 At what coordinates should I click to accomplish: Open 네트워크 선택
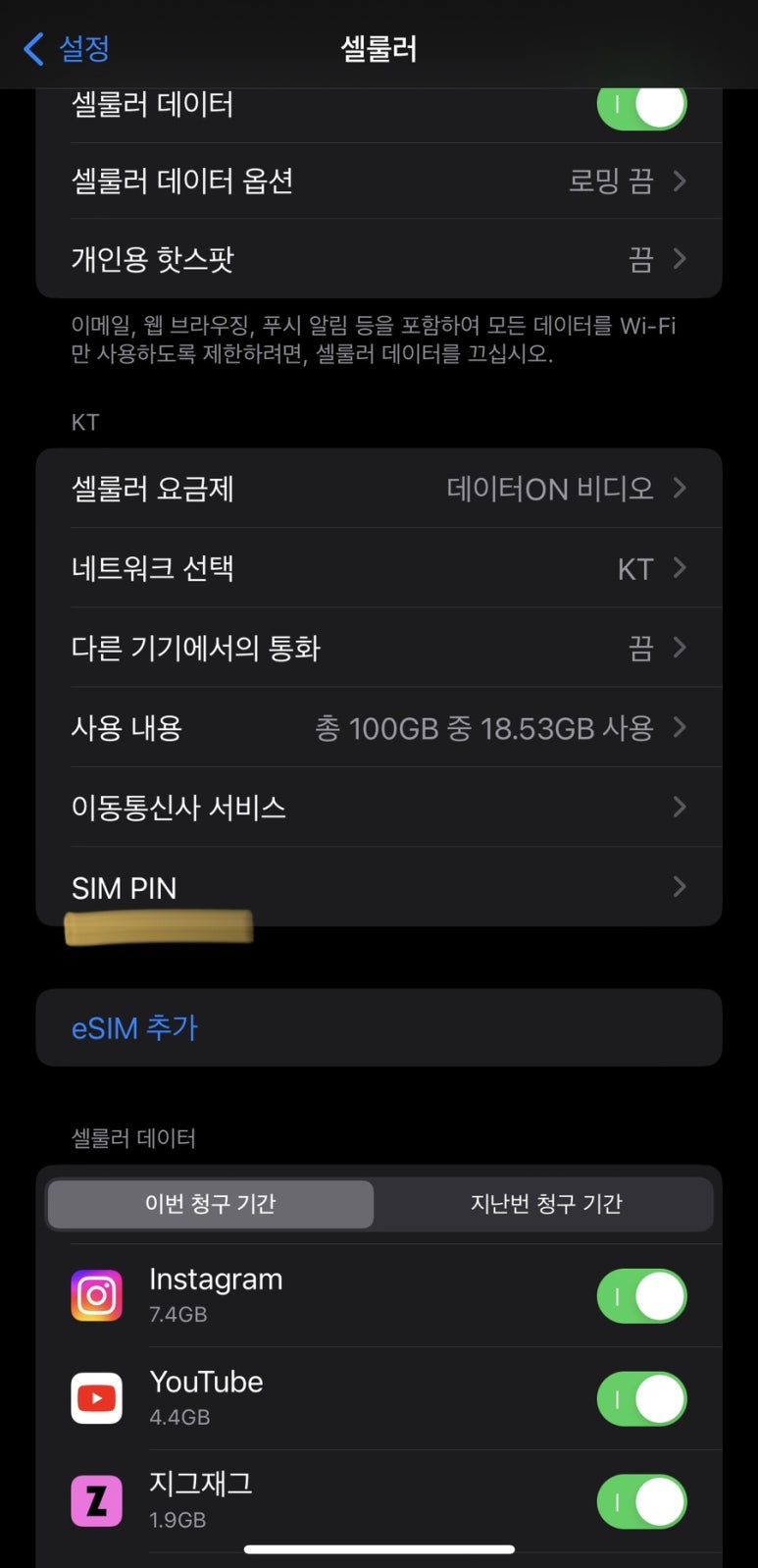tap(379, 568)
